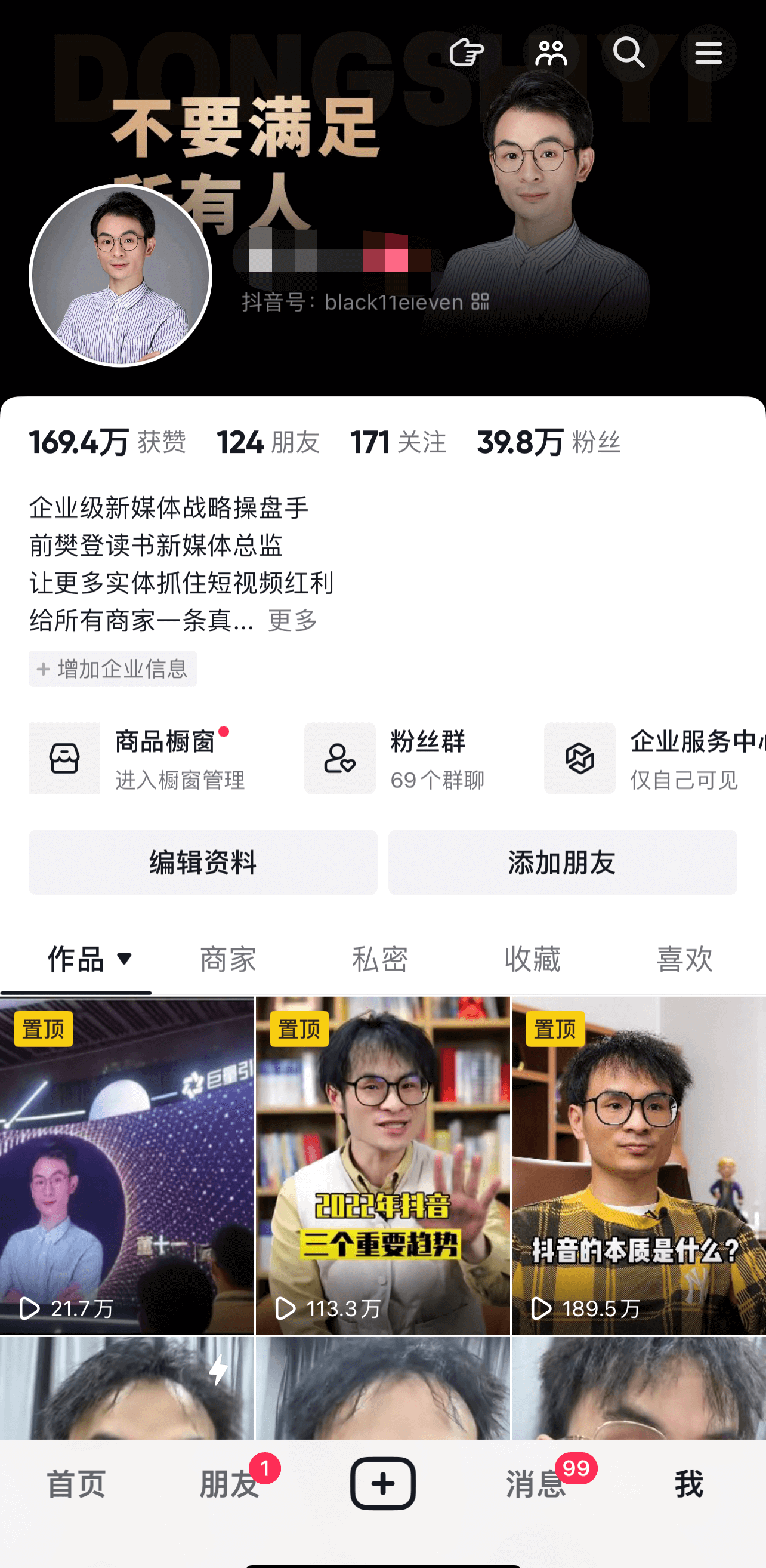The image size is (766, 1568).
Task: Open the search icon in top bar
Action: [x=629, y=53]
